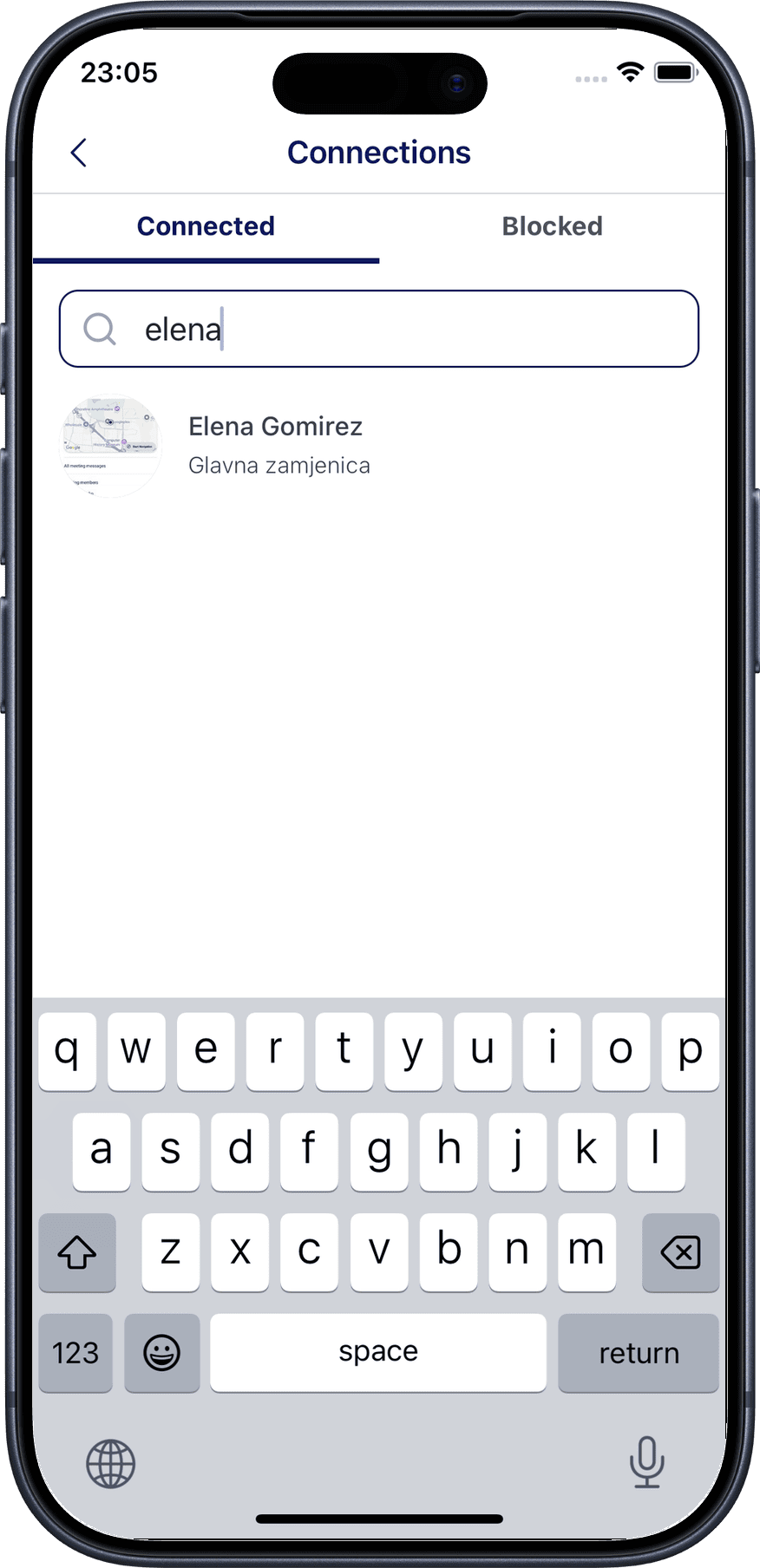Switch to the Blocked tab
The image size is (760, 1568).
[552, 226]
